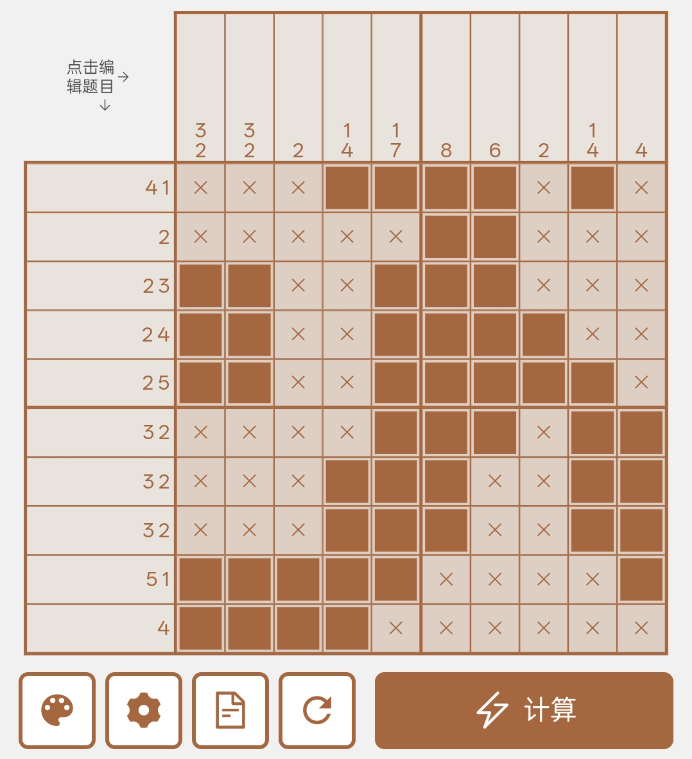Edit the row clue 41

100,187
